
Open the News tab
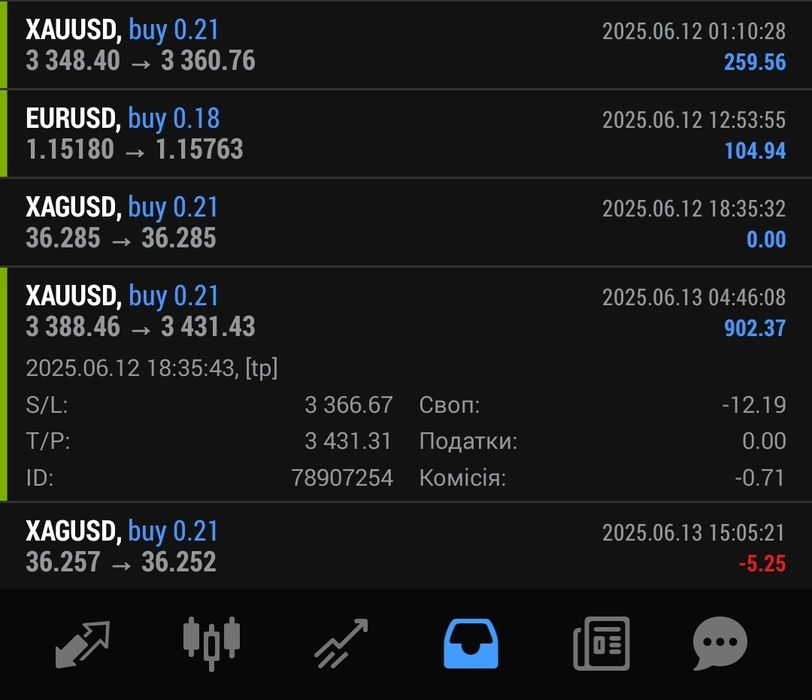click(x=601, y=643)
